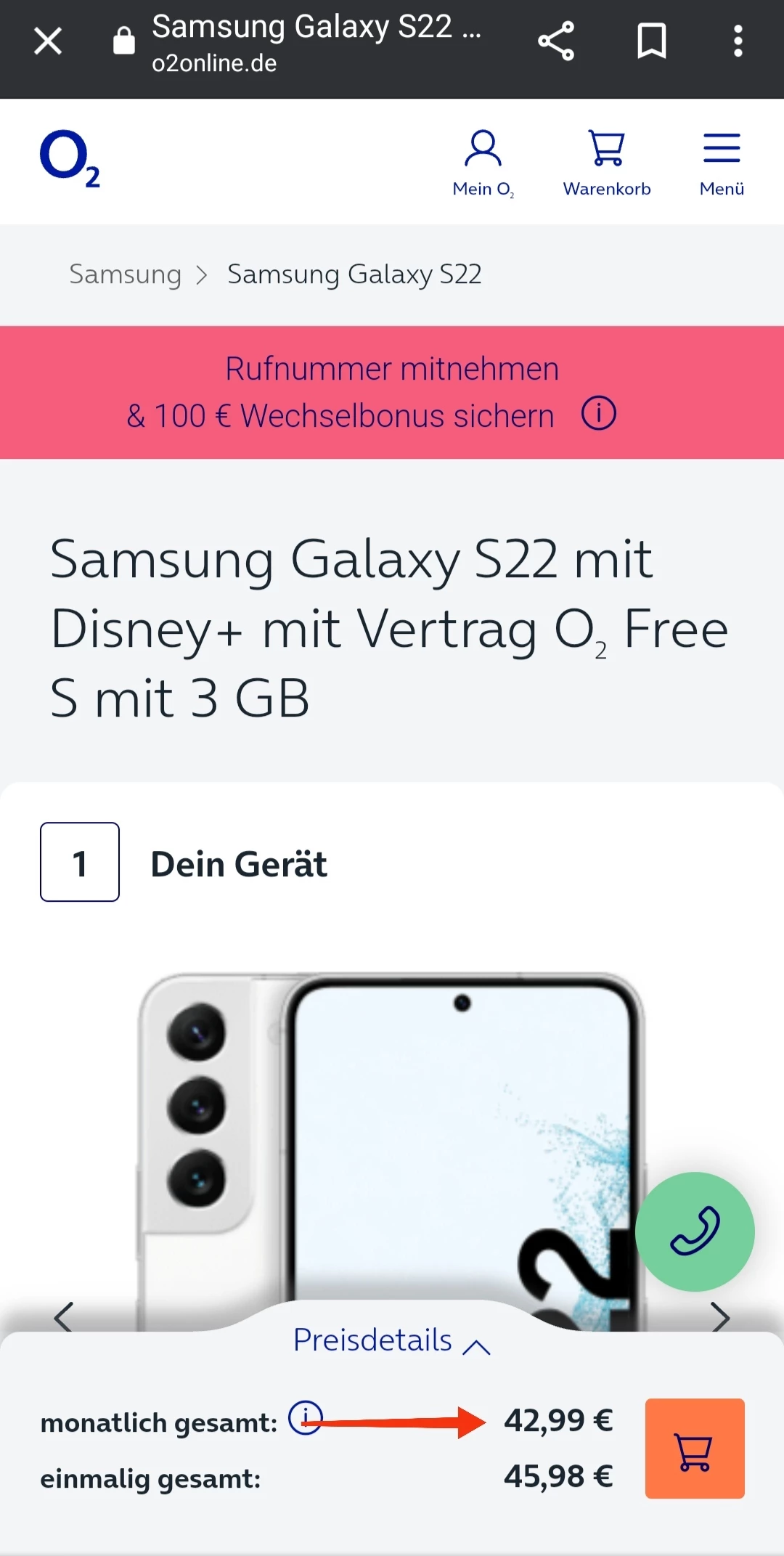Go to the O2 homepage logo
The width and height of the screenshot is (784, 1556).
(x=70, y=158)
